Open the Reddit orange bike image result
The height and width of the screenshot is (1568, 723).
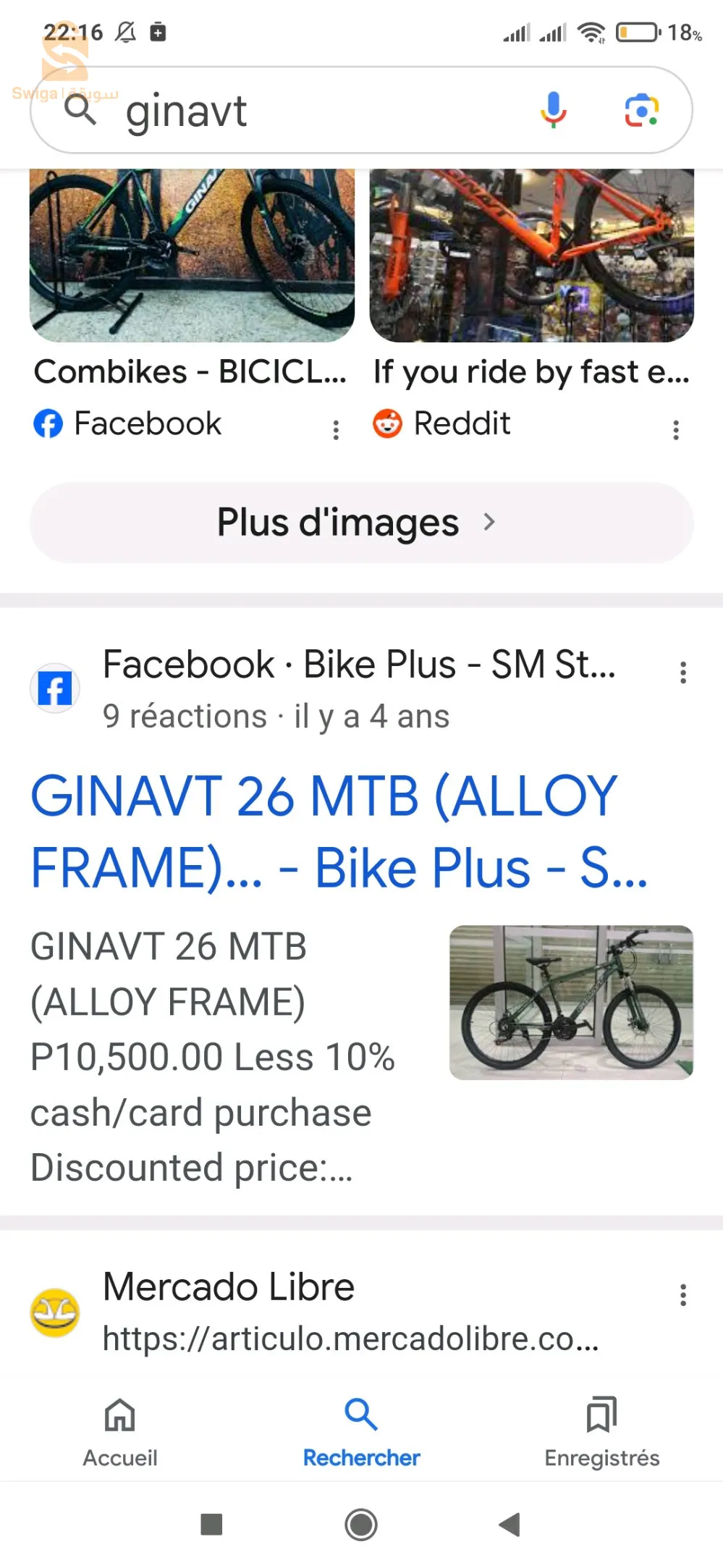pyautogui.click(x=531, y=255)
